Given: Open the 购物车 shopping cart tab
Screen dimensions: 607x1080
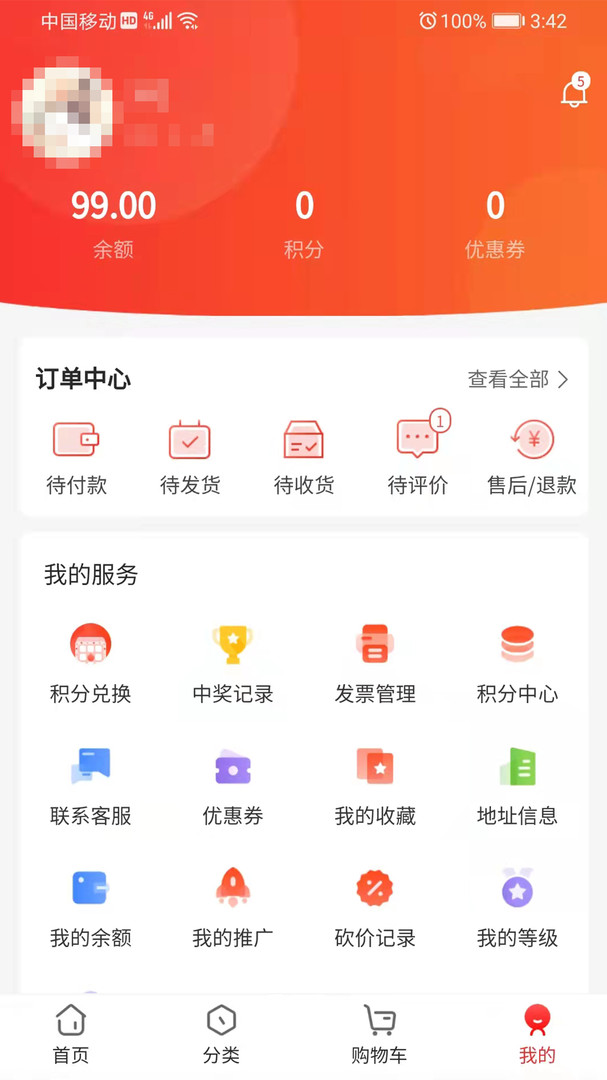Looking at the screenshot, I should click(x=379, y=1035).
